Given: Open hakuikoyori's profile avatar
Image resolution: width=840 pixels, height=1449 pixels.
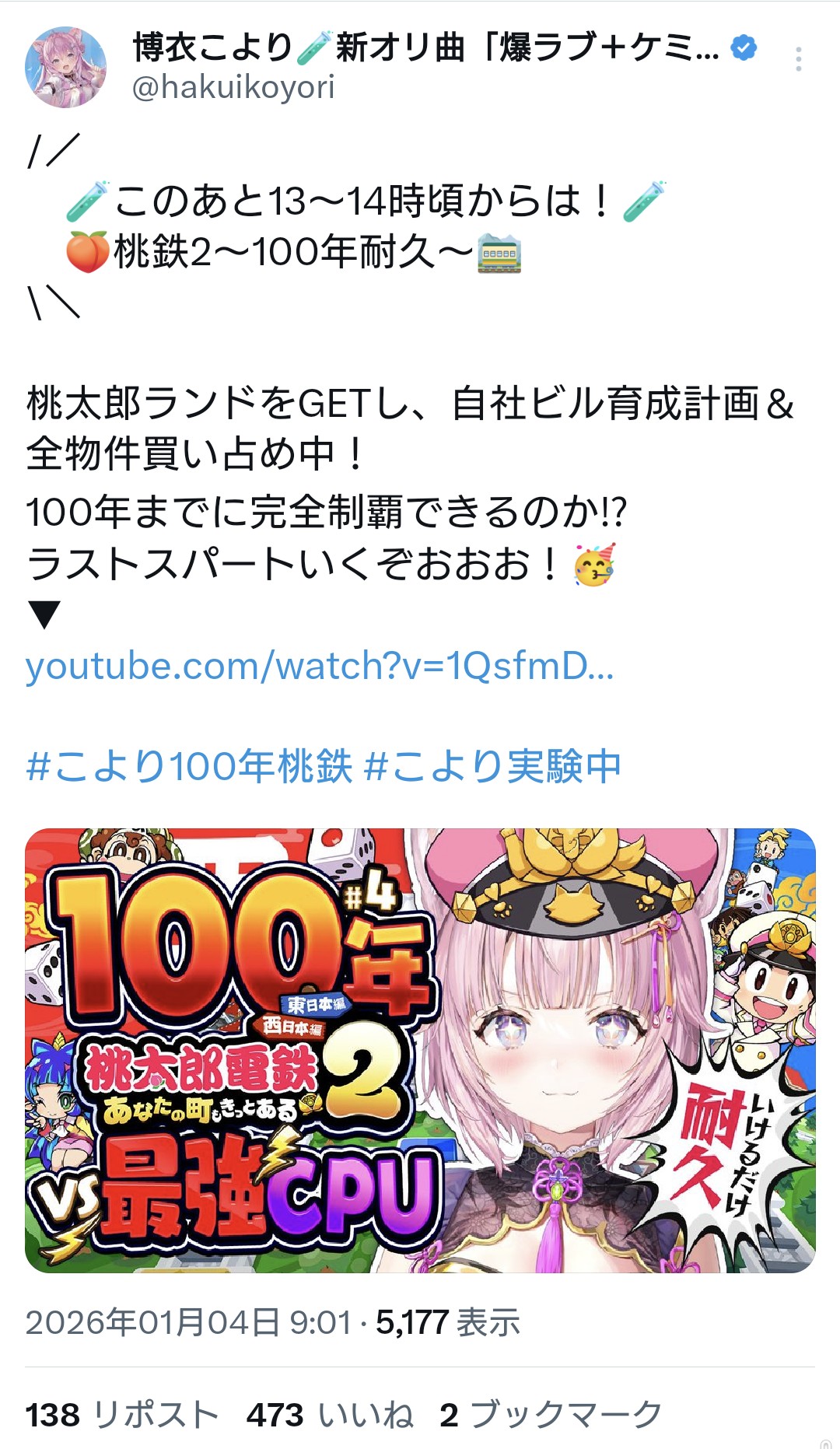Looking at the screenshot, I should click(65, 67).
